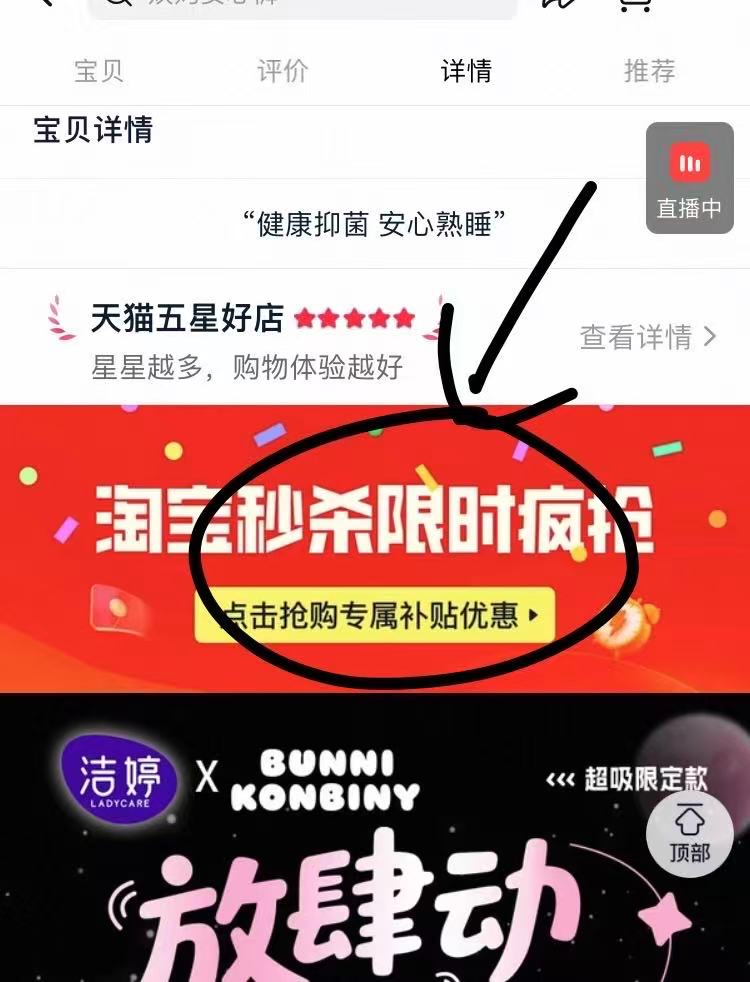
Task: Go to the 推荐 tab
Action: 649,71
